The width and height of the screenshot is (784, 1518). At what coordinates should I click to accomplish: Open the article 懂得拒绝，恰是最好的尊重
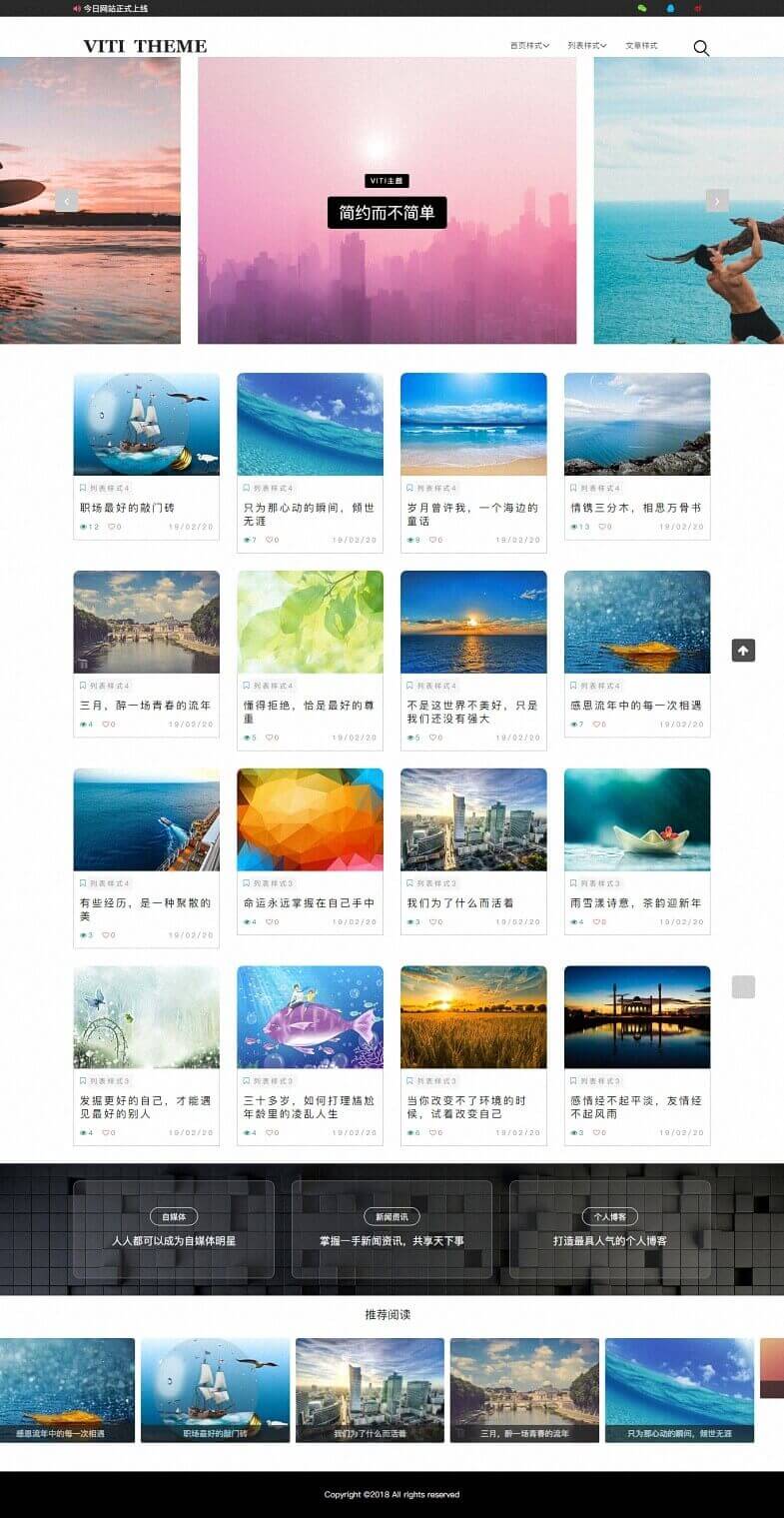coord(309,712)
